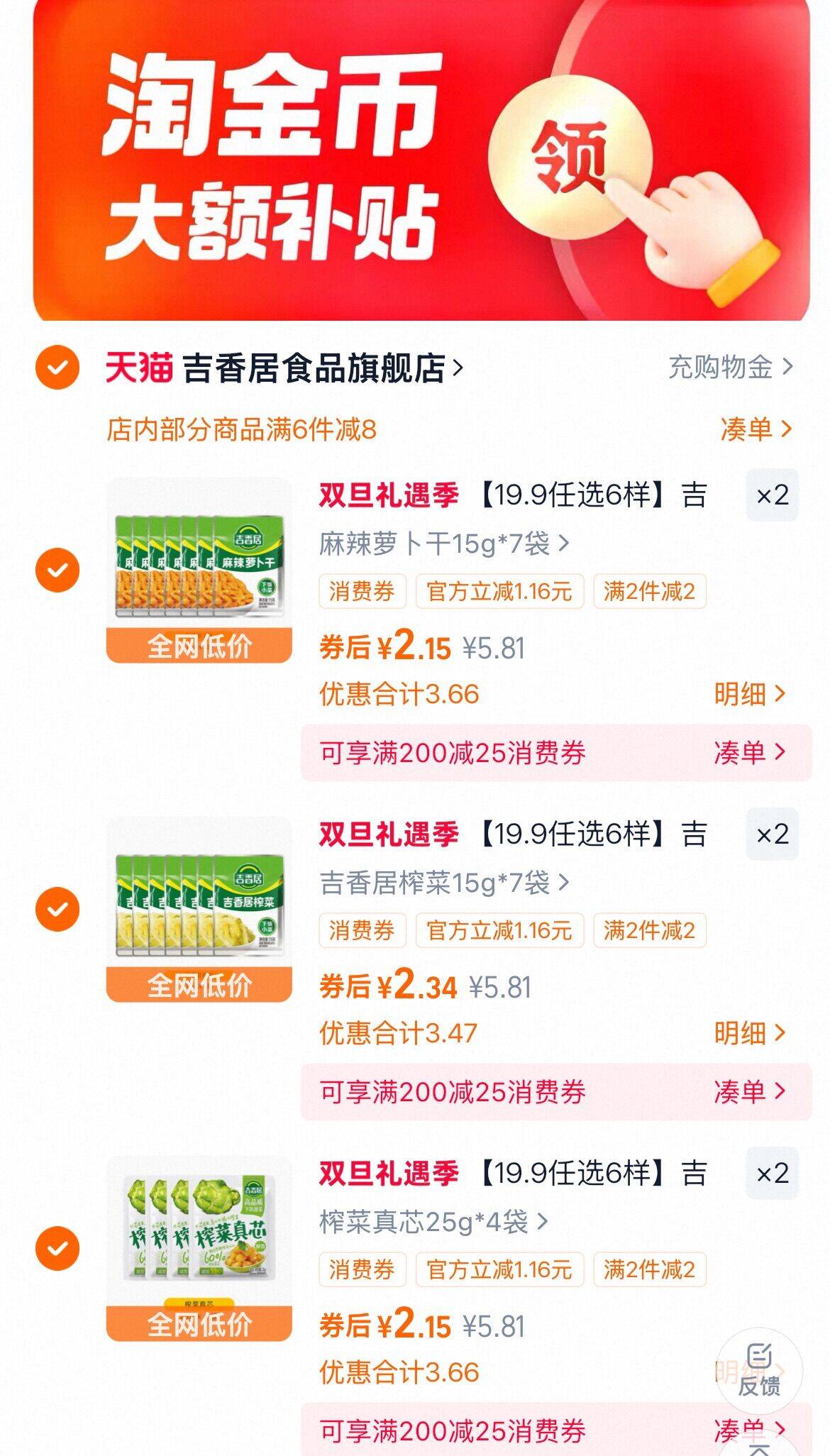Image resolution: width=830 pixels, height=1456 pixels.
Task: Open the 反馈 feedback button
Action: point(759,1371)
